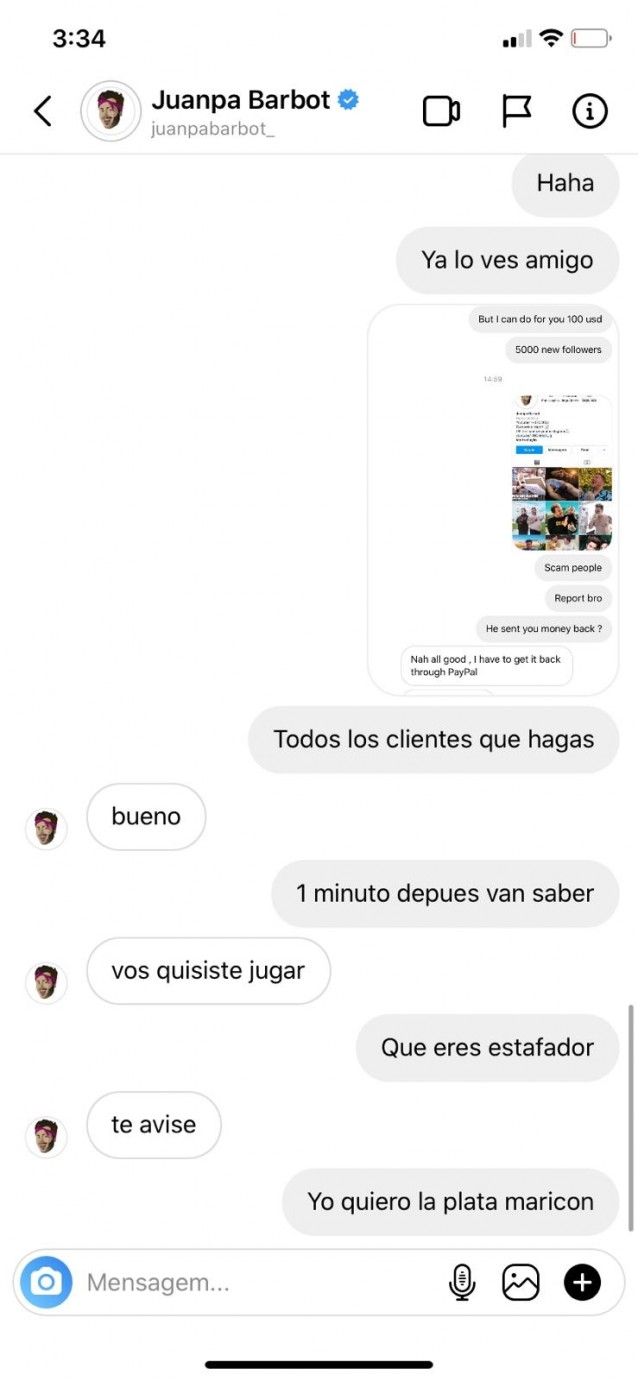
Task: Start a video call
Action: pos(441,111)
